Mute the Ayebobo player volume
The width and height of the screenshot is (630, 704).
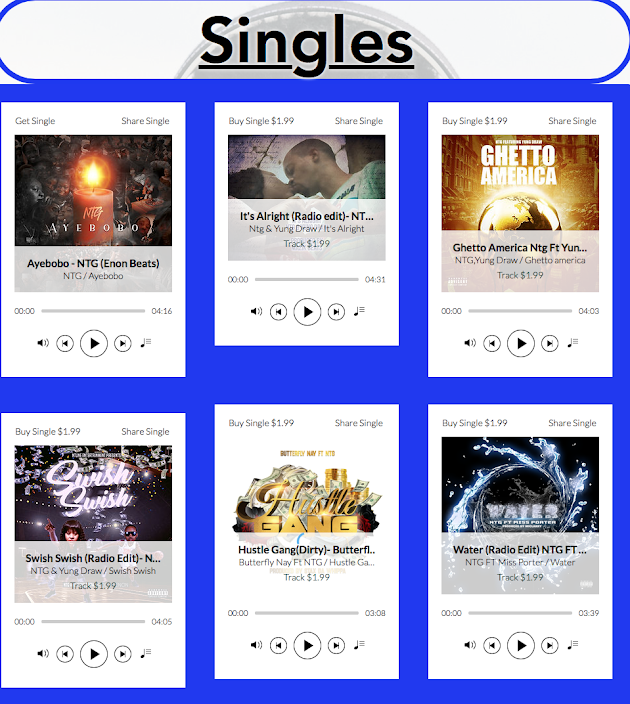43,343
